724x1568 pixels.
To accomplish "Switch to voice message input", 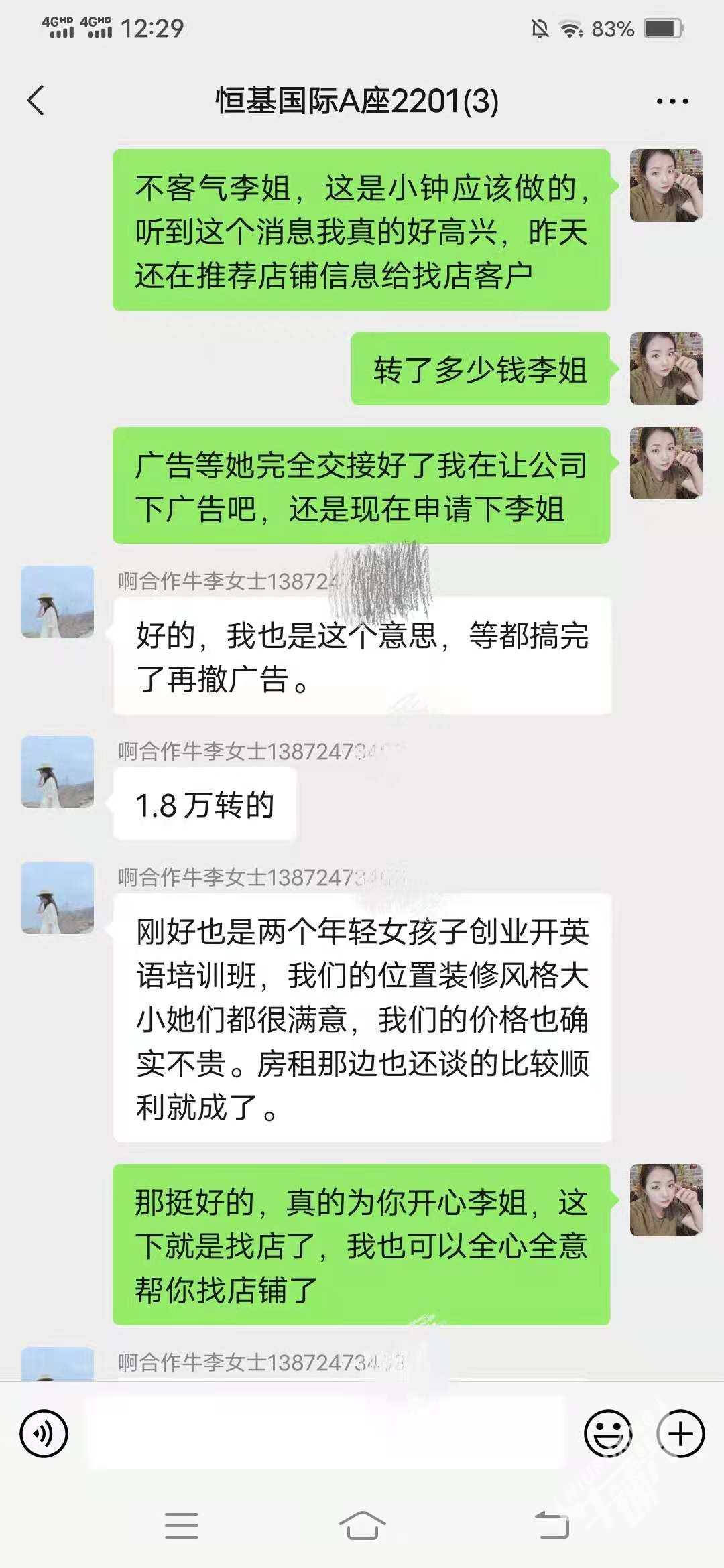I will (44, 1434).
